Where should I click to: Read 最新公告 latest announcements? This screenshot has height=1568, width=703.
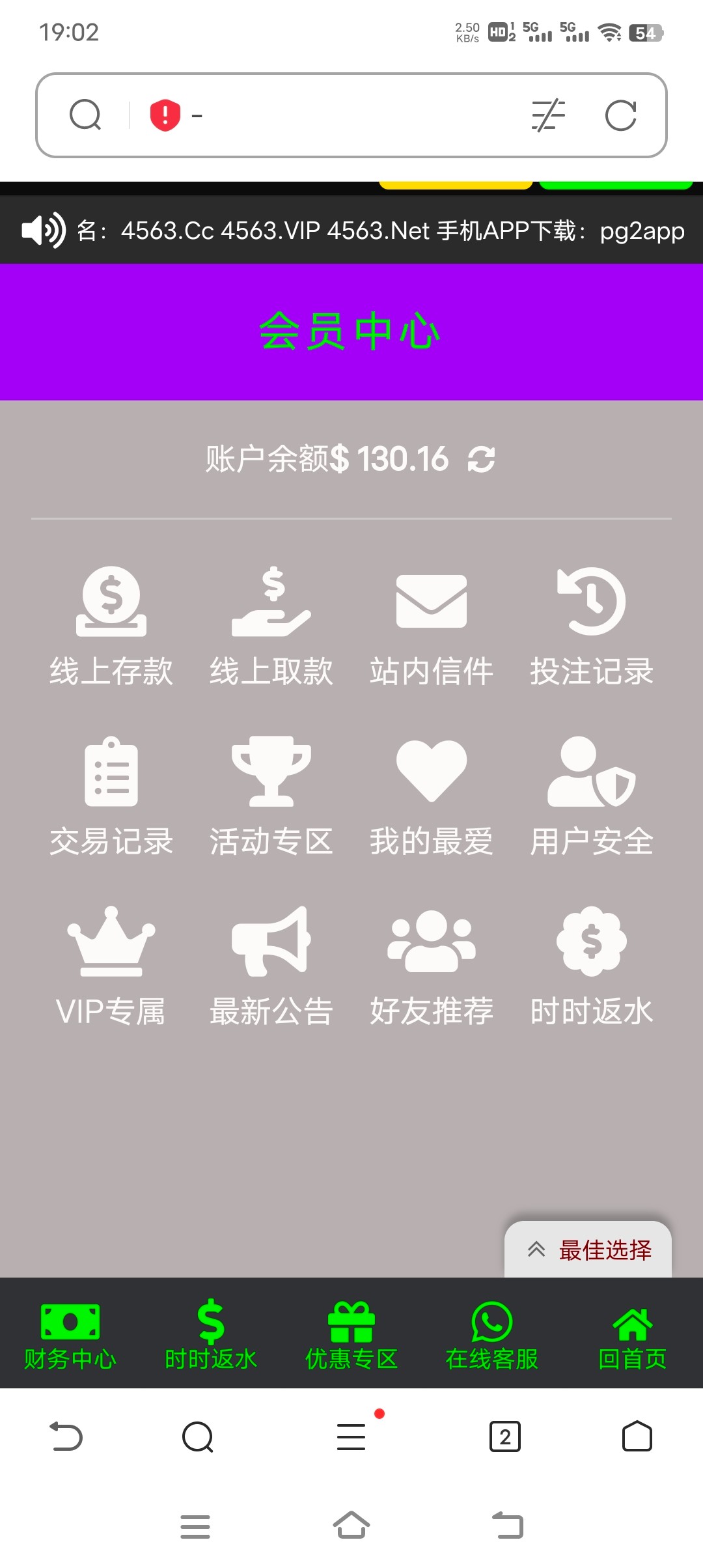(271, 966)
